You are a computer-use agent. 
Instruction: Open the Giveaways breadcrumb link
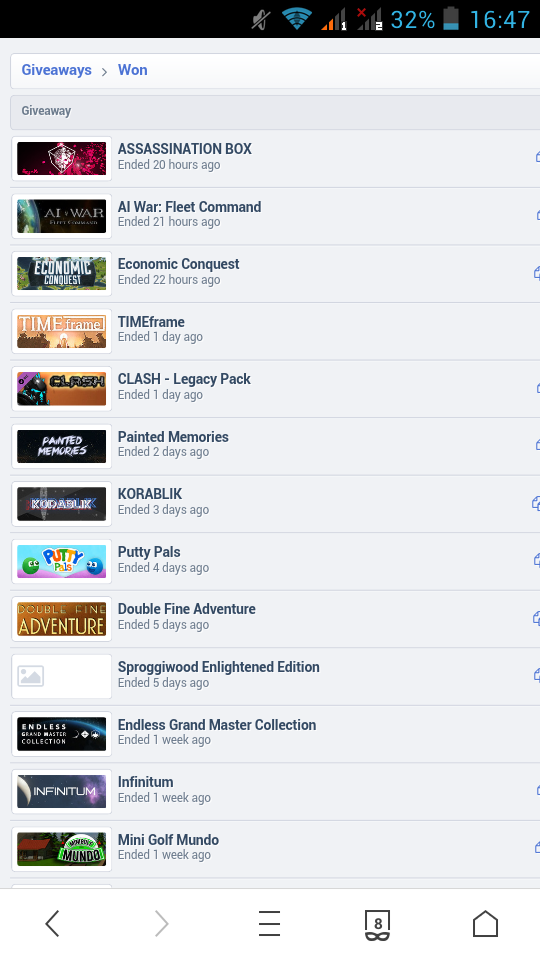coord(56,70)
